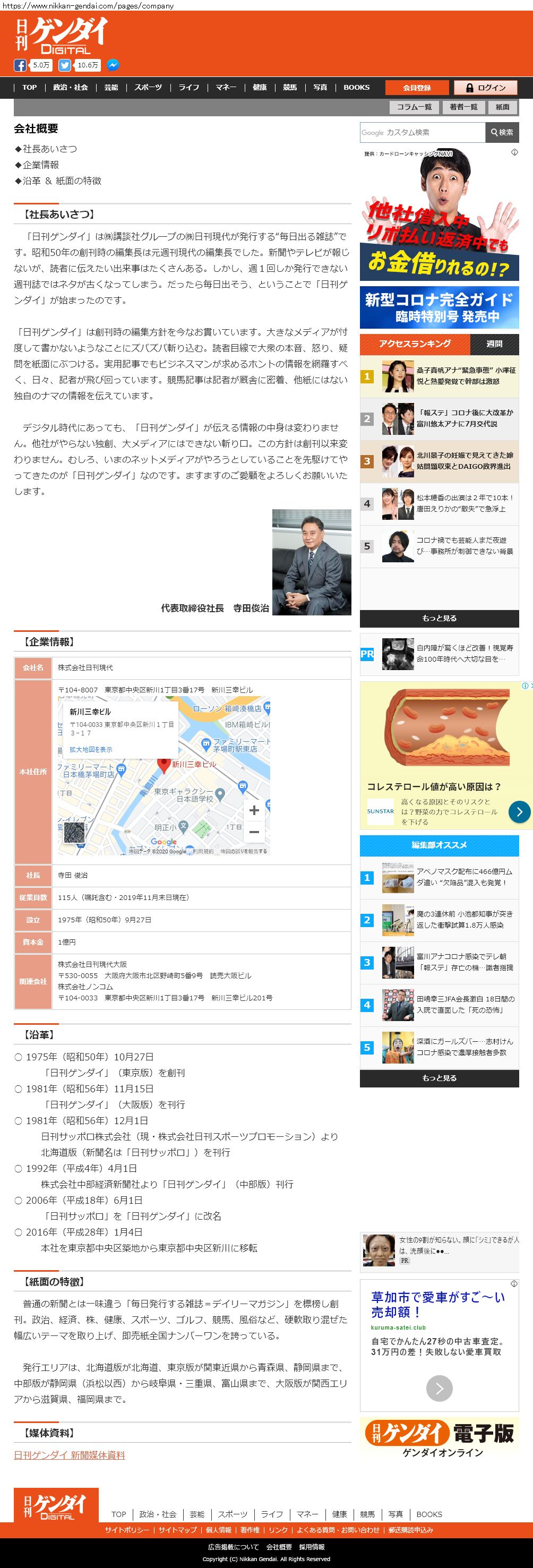Open アベノマスク配布 recommended article

click(x=463, y=877)
